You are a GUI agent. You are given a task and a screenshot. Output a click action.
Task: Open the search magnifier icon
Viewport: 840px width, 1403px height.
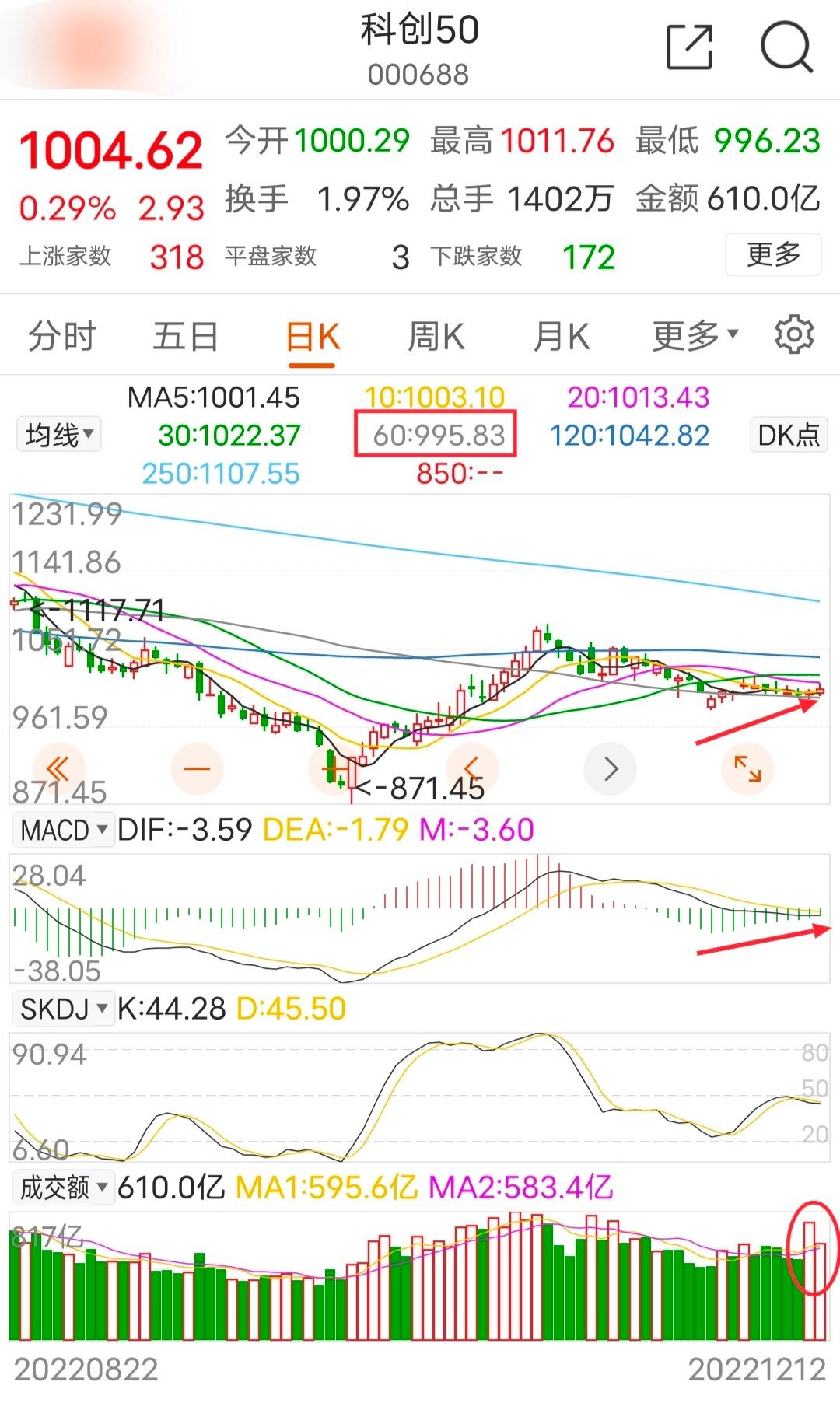(786, 47)
